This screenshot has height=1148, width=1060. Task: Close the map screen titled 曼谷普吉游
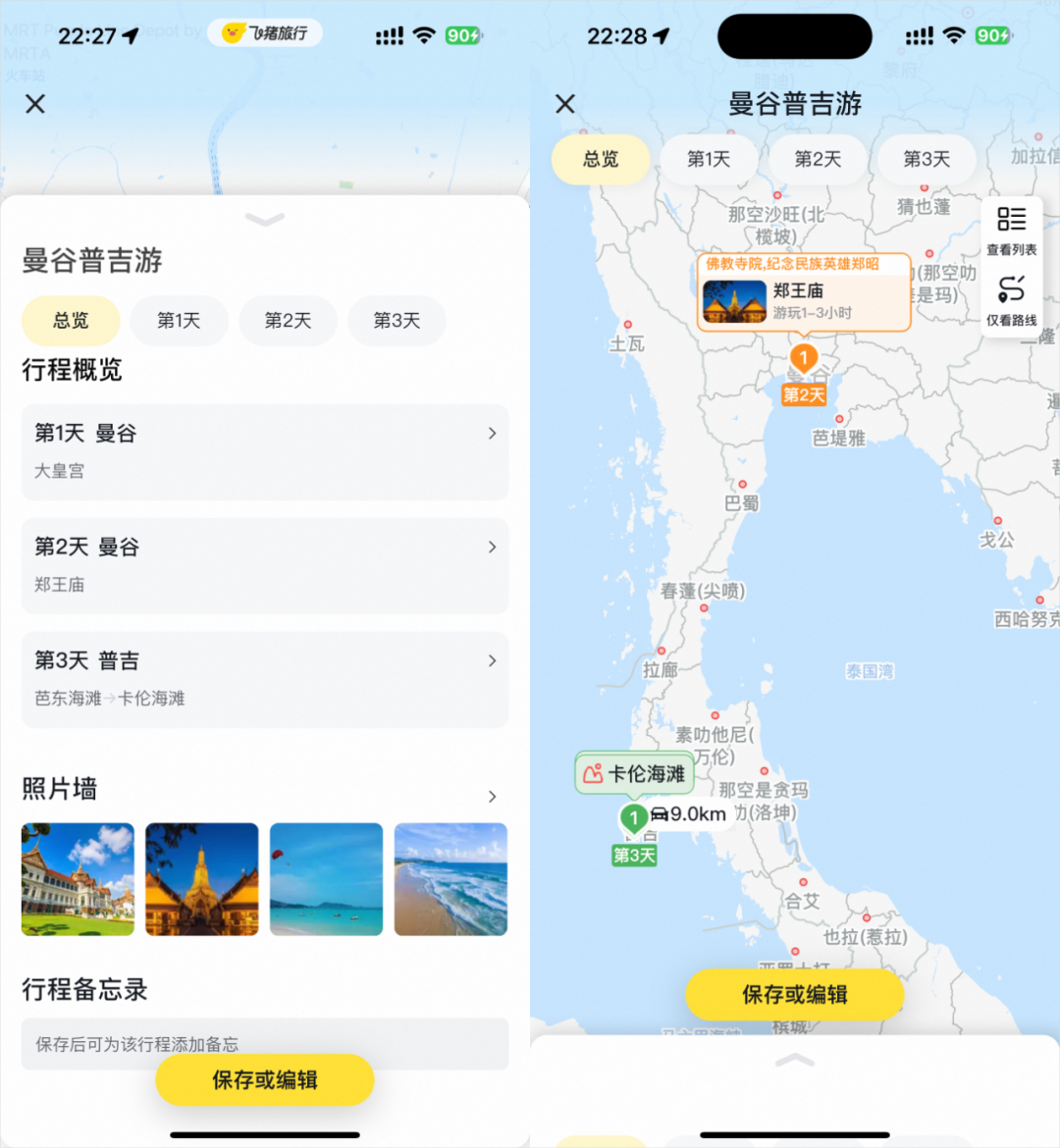pos(565,104)
